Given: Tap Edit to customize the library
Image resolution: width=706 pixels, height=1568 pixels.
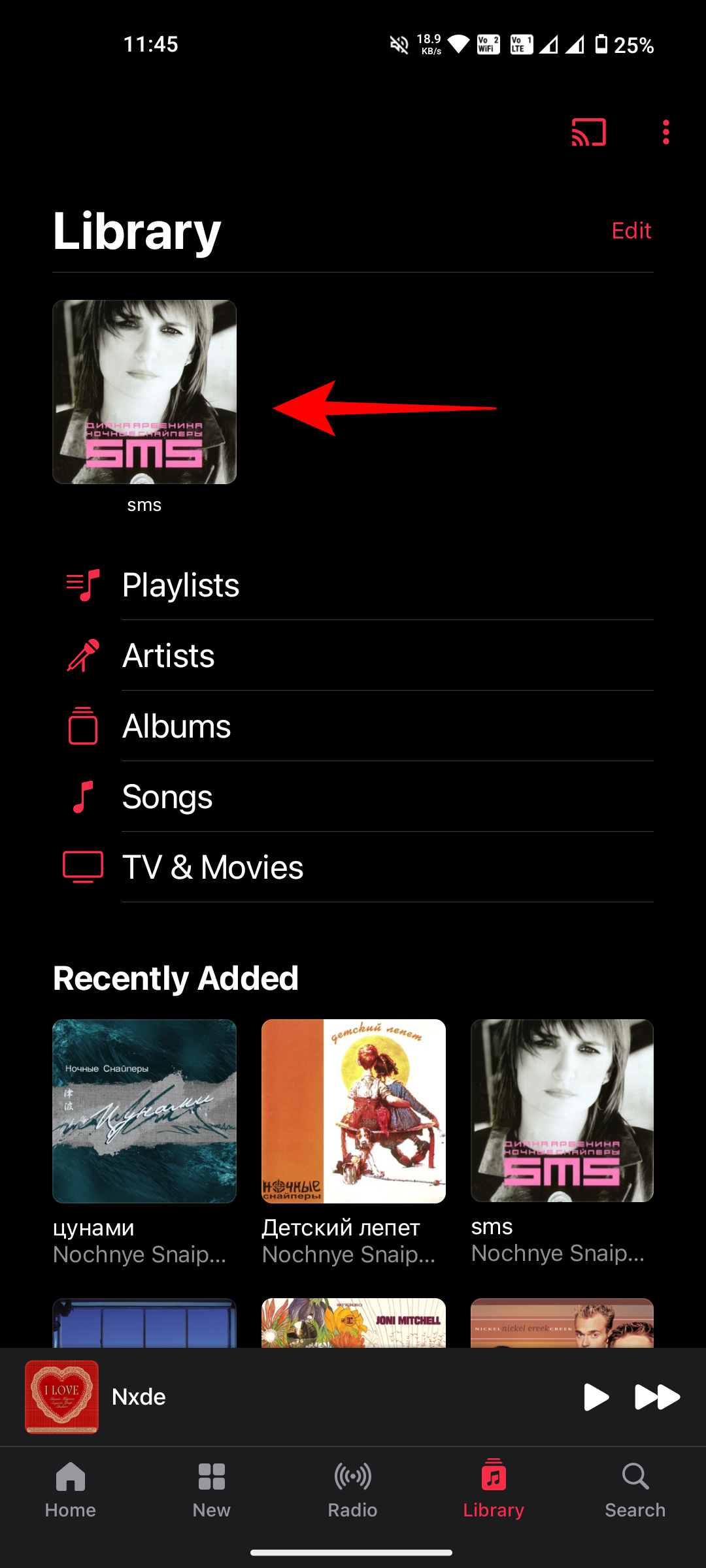Looking at the screenshot, I should pyautogui.click(x=631, y=231).
